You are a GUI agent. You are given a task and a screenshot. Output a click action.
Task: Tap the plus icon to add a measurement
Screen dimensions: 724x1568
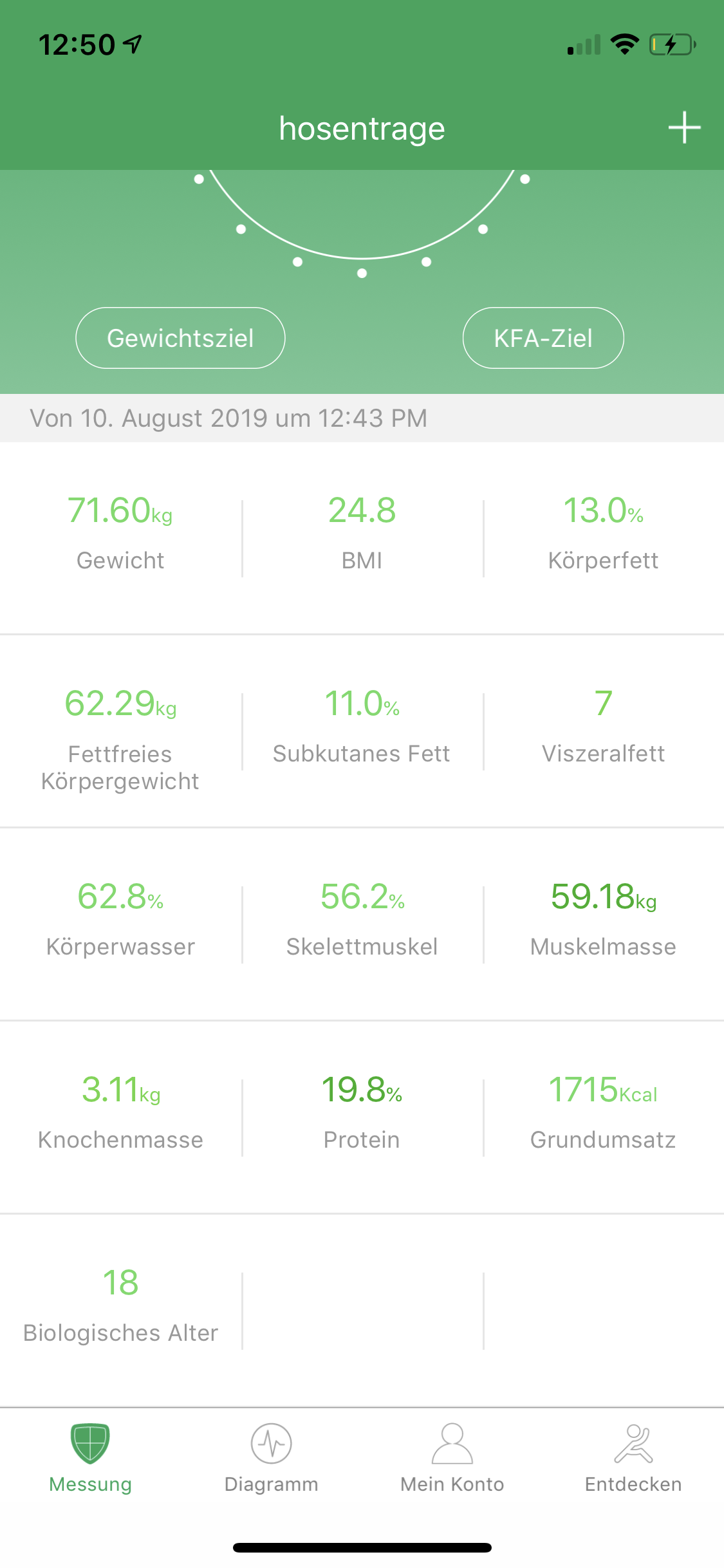pos(684,127)
